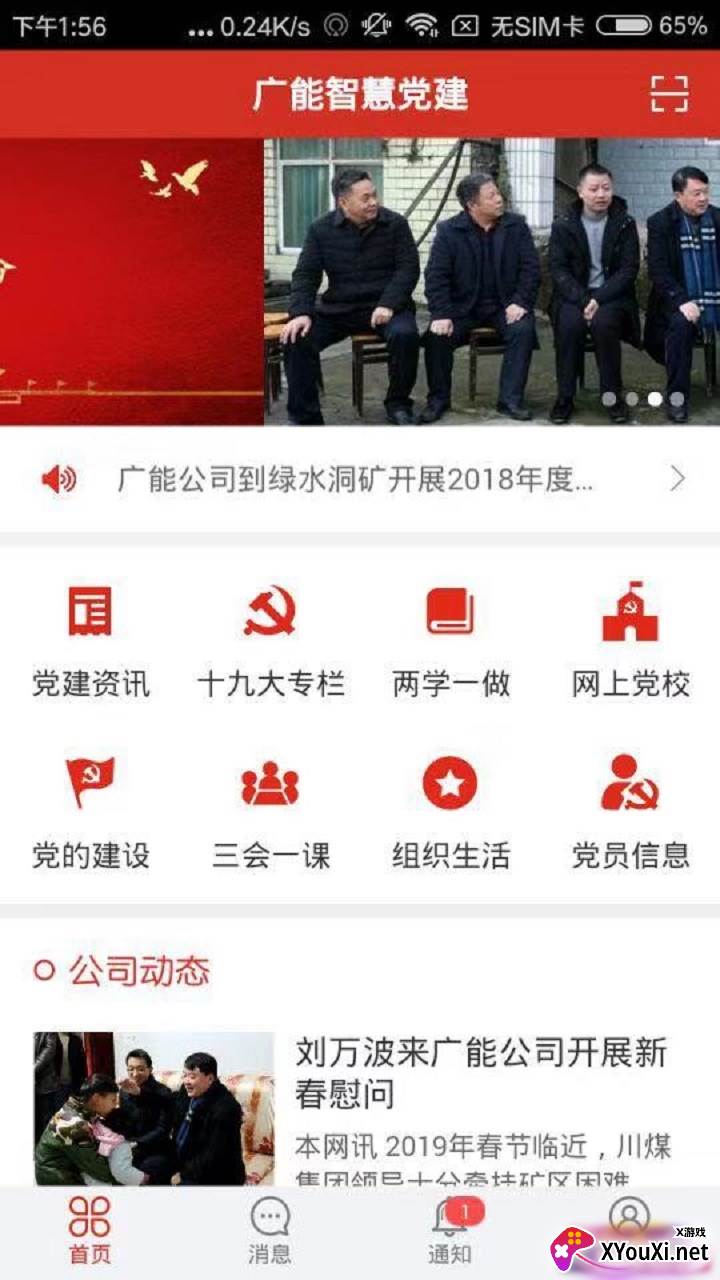
Task: Open the carousel banner photo
Action: [360, 282]
